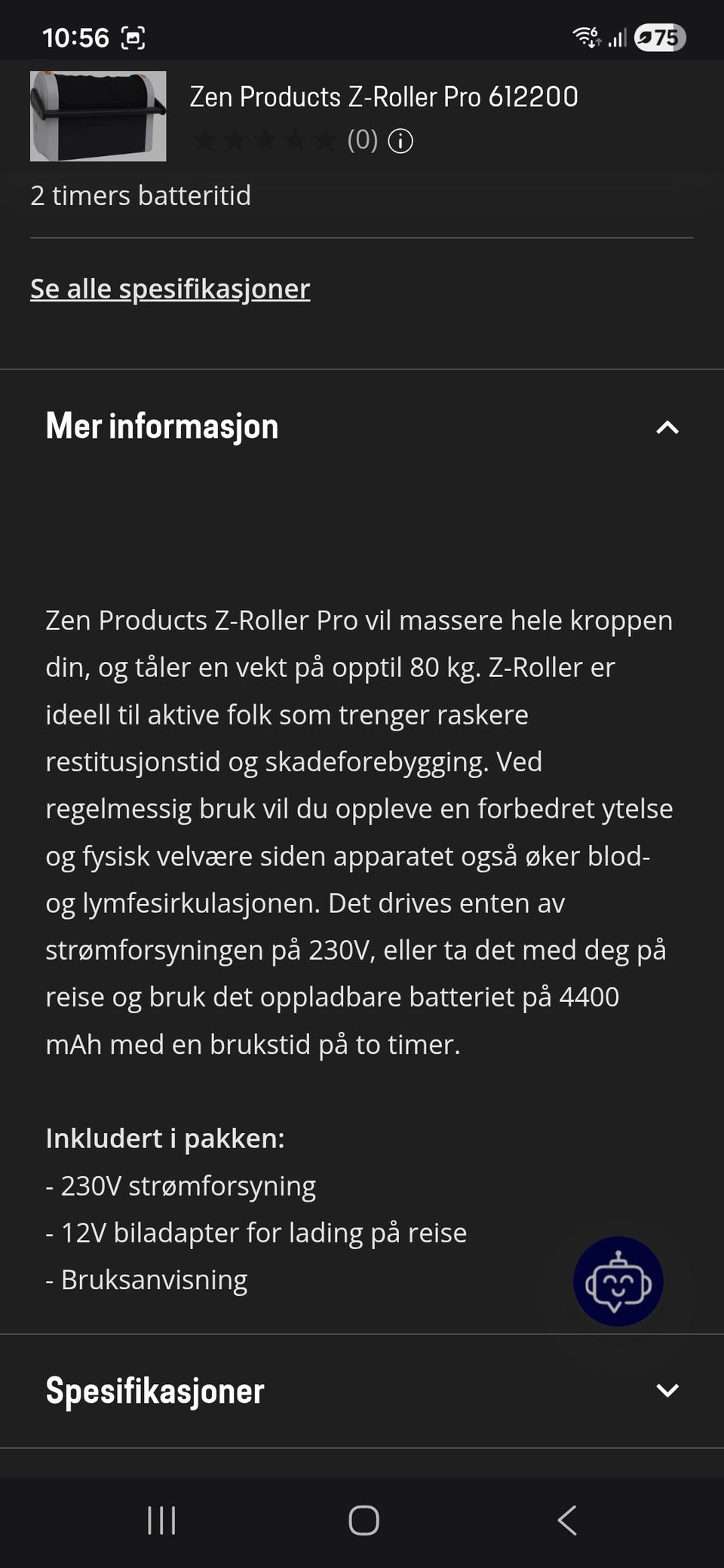Tap the product title Zen Products Z-Roller Pro

(382, 96)
